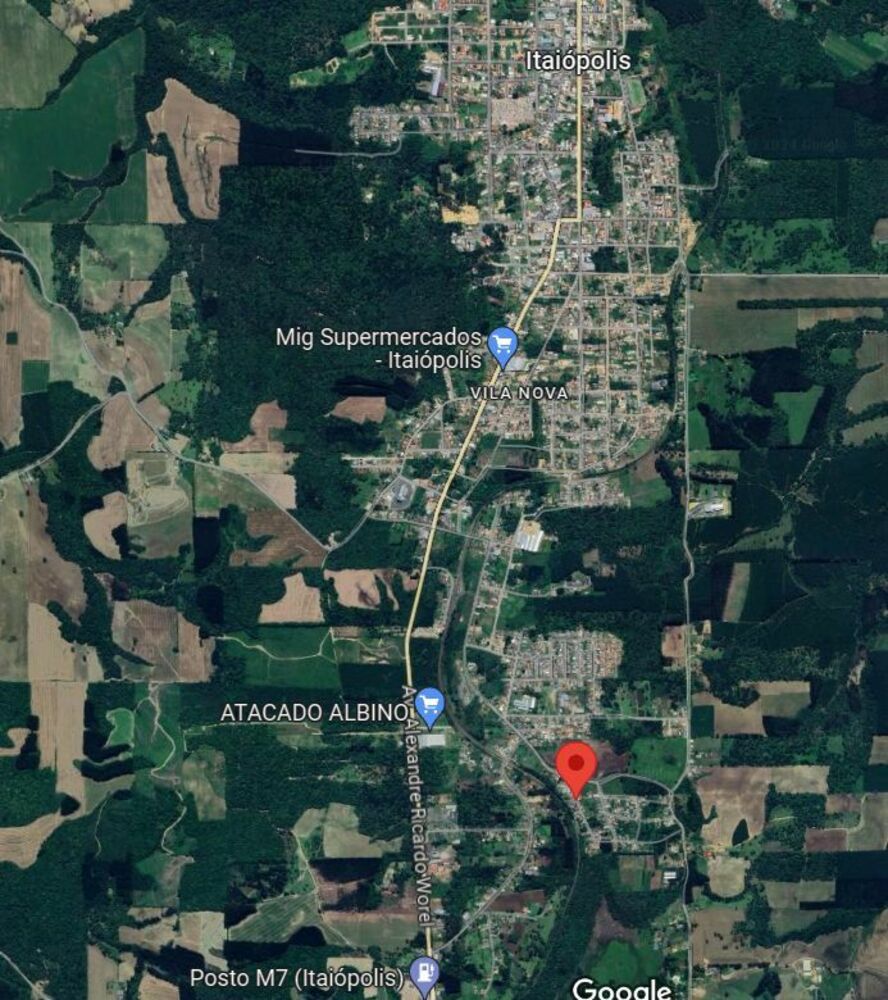Screen dimensions: 888x1000
Task: Open the Mig Supermercados map marker
Action: 503,345
